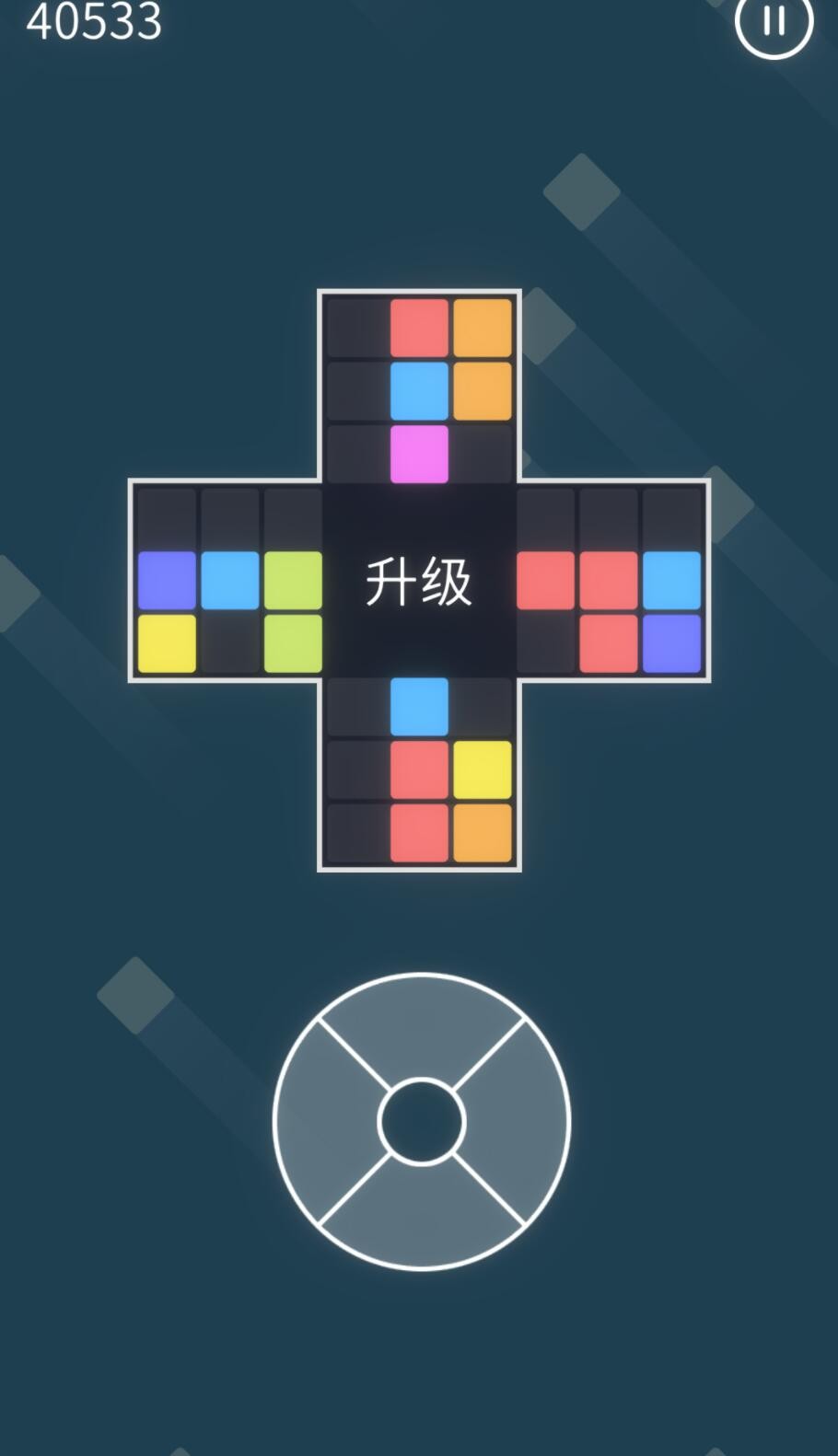This screenshot has height=1456, width=838.
Task: Tap the right segment of the directional wheel
Action: click(519, 1121)
